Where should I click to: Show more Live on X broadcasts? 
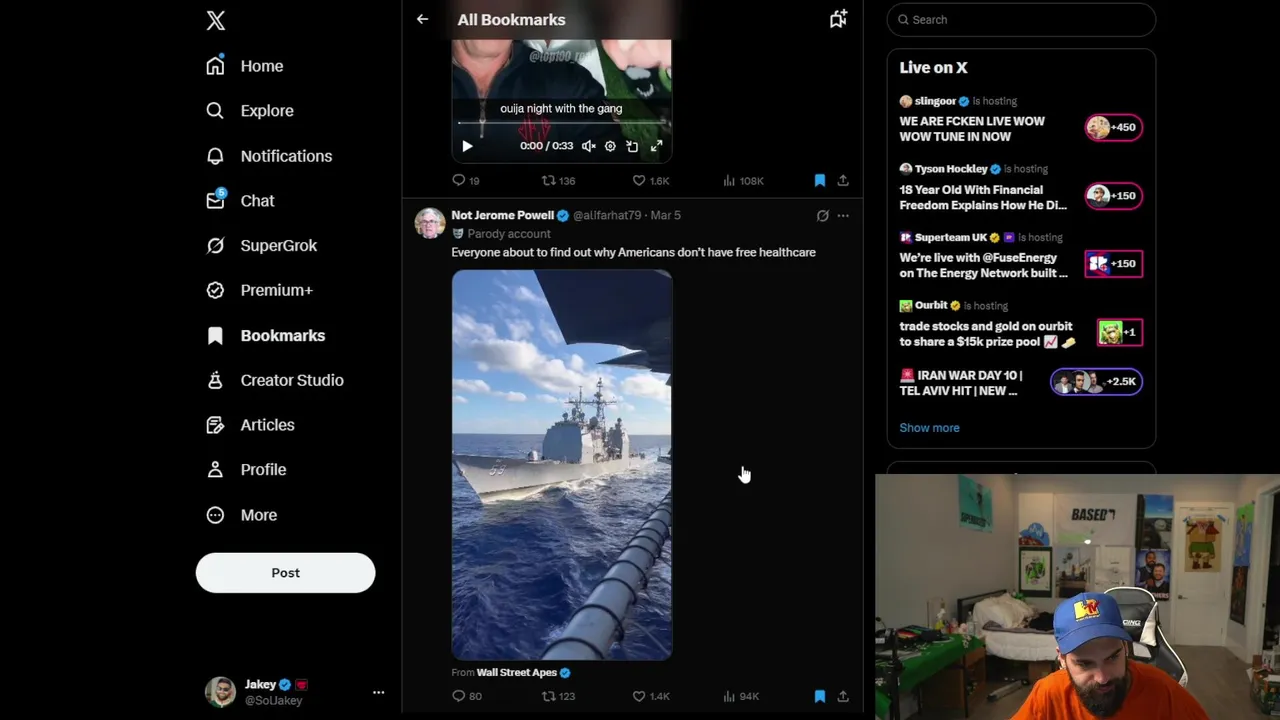point(929,428)
